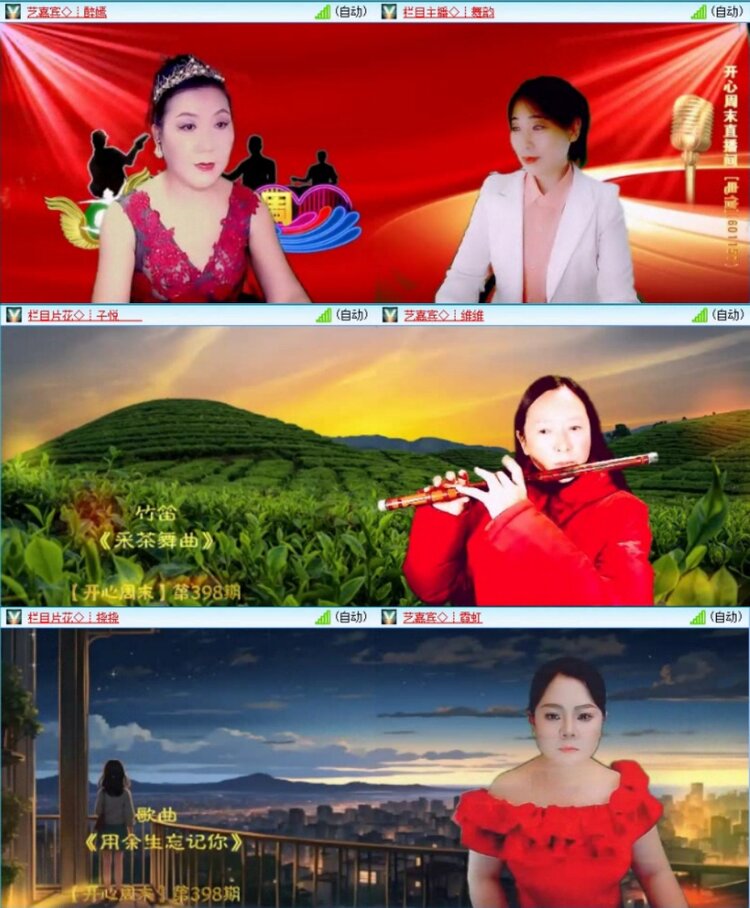The width and height of the screenshot is (750, 908).
Task: Click the signal strength bars near 醉嫣
Action: point(322,13)
